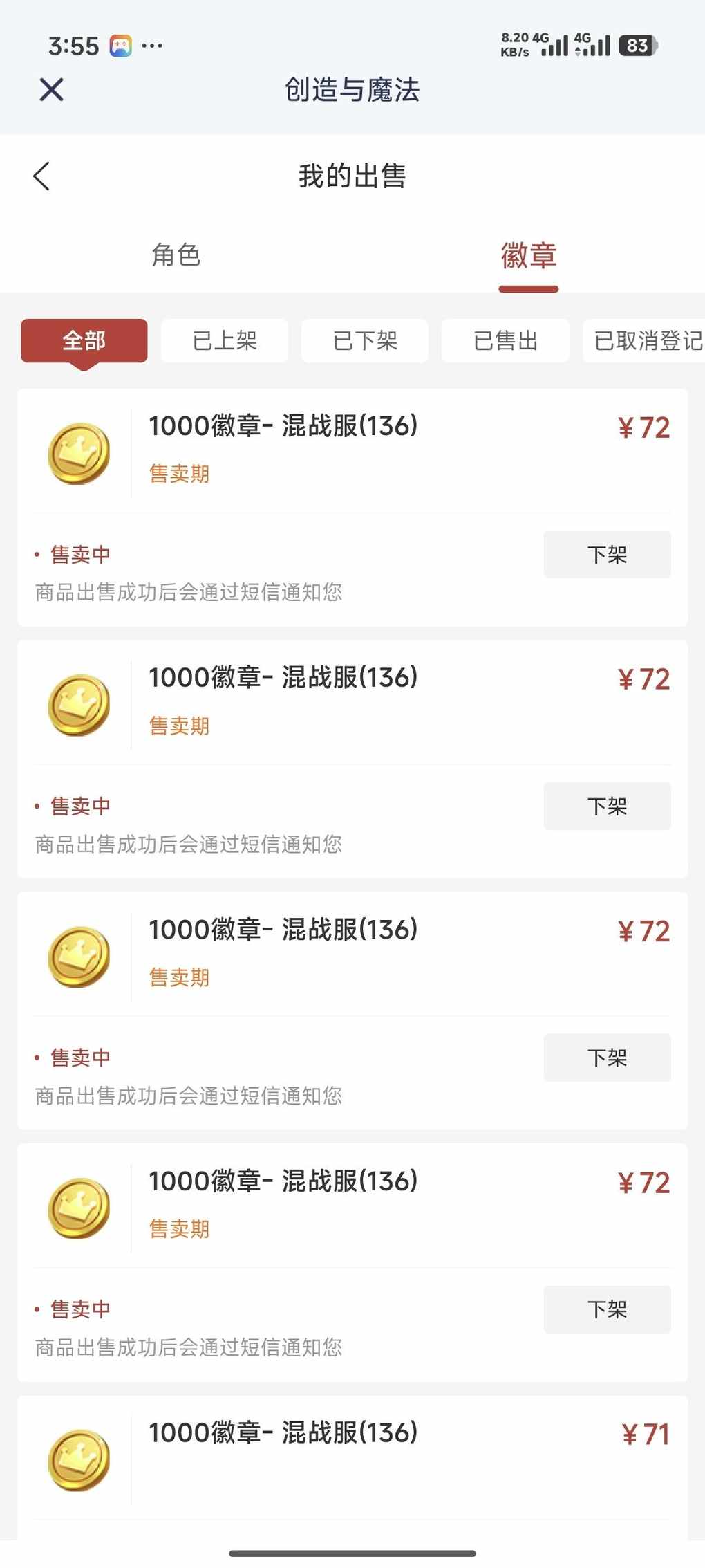Close the 创造与魔法 page
The image size is (705, 1568).
coord(52,90)
